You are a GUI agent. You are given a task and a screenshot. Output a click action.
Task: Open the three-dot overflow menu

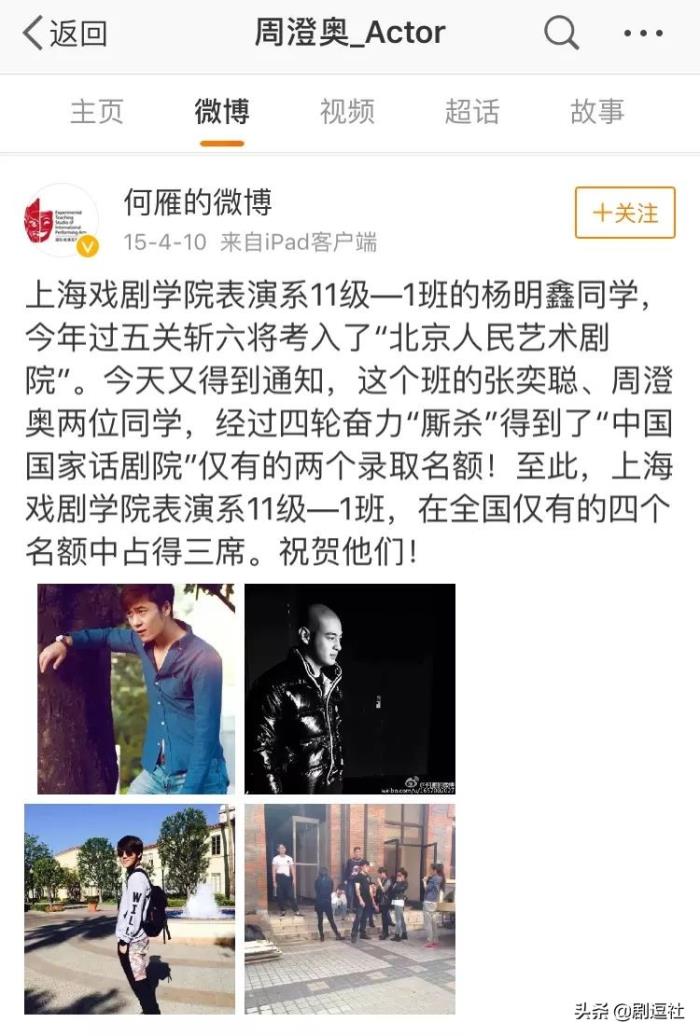coord(642,33)
